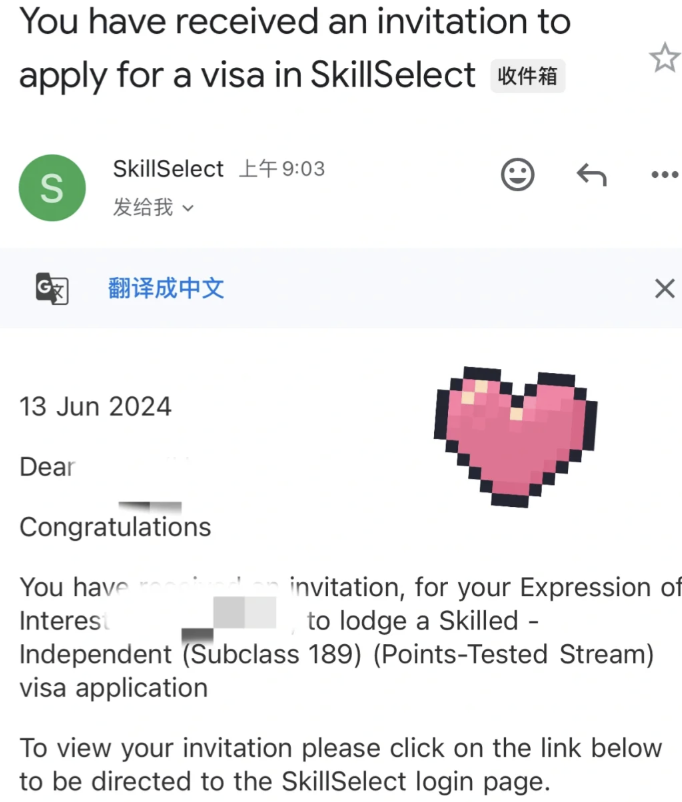Dismiss the translation banner

tap(664, 289)
